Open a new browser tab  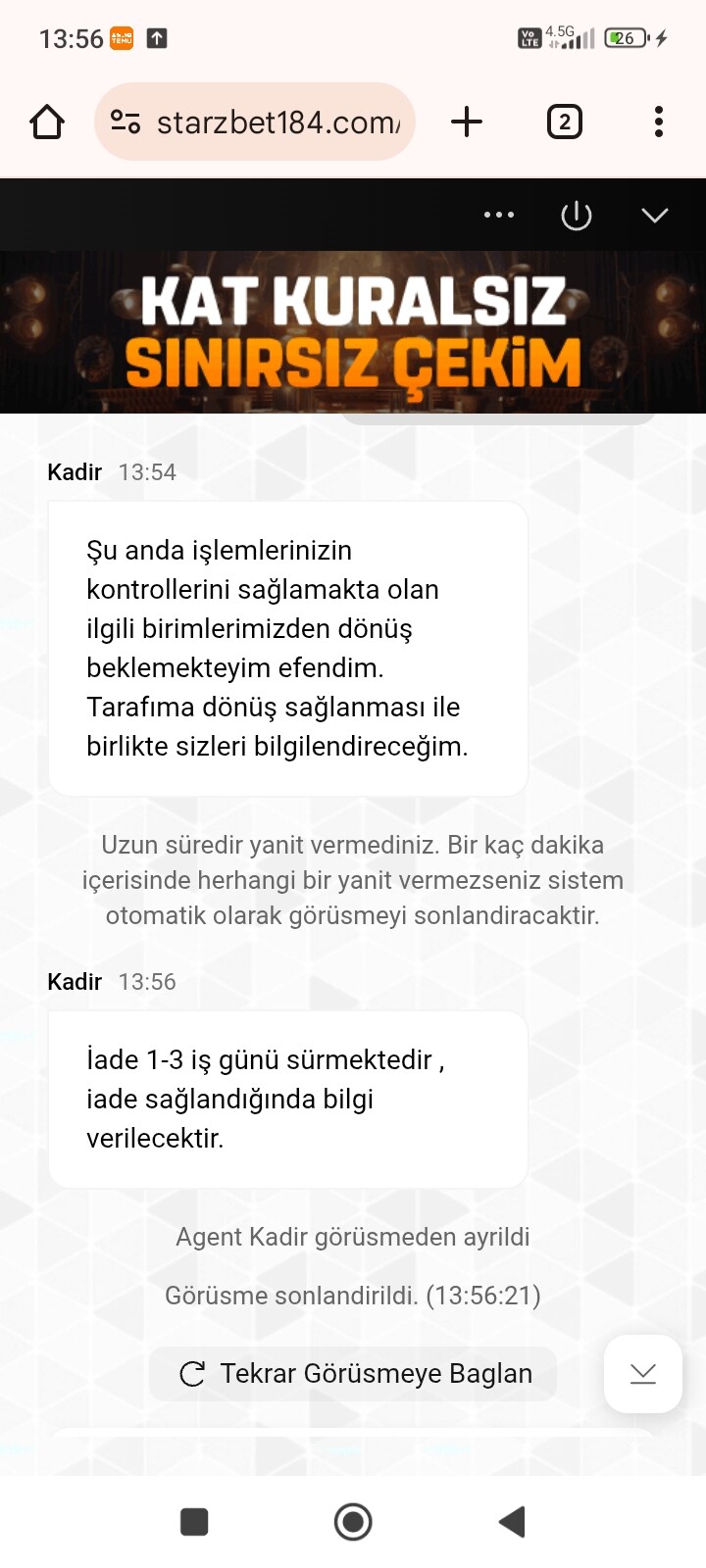[x=467, y=122]
